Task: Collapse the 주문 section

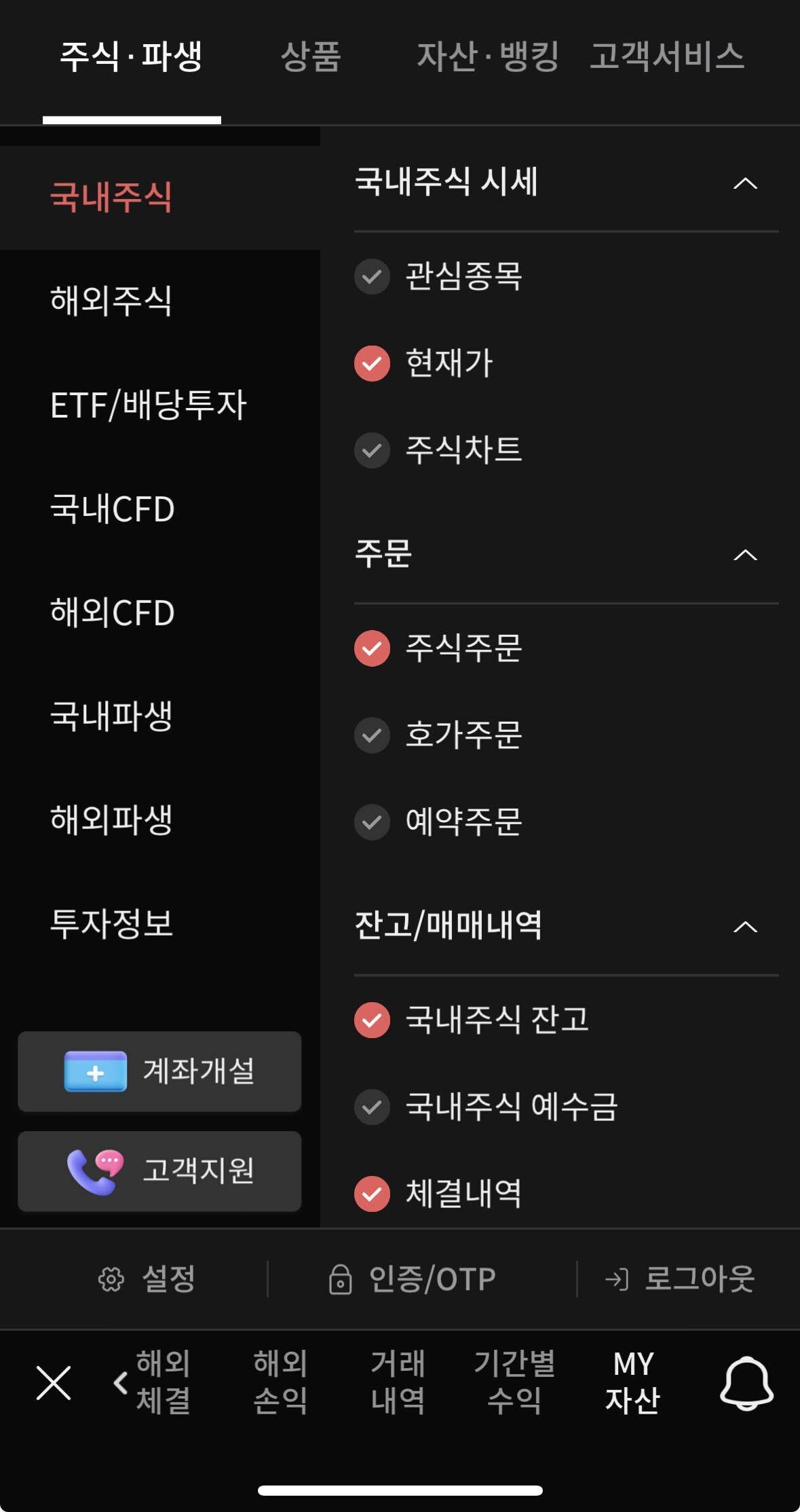Action: [x=746, y=555]
